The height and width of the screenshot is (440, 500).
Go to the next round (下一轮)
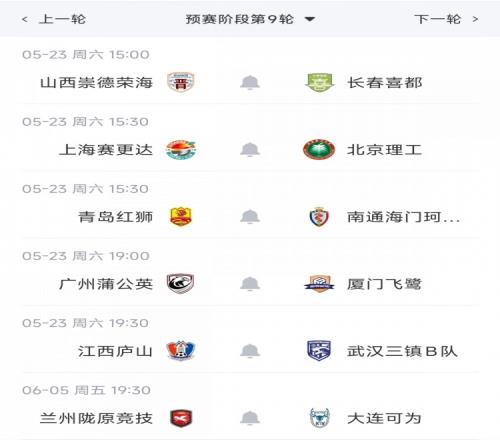tap(446, 19)
